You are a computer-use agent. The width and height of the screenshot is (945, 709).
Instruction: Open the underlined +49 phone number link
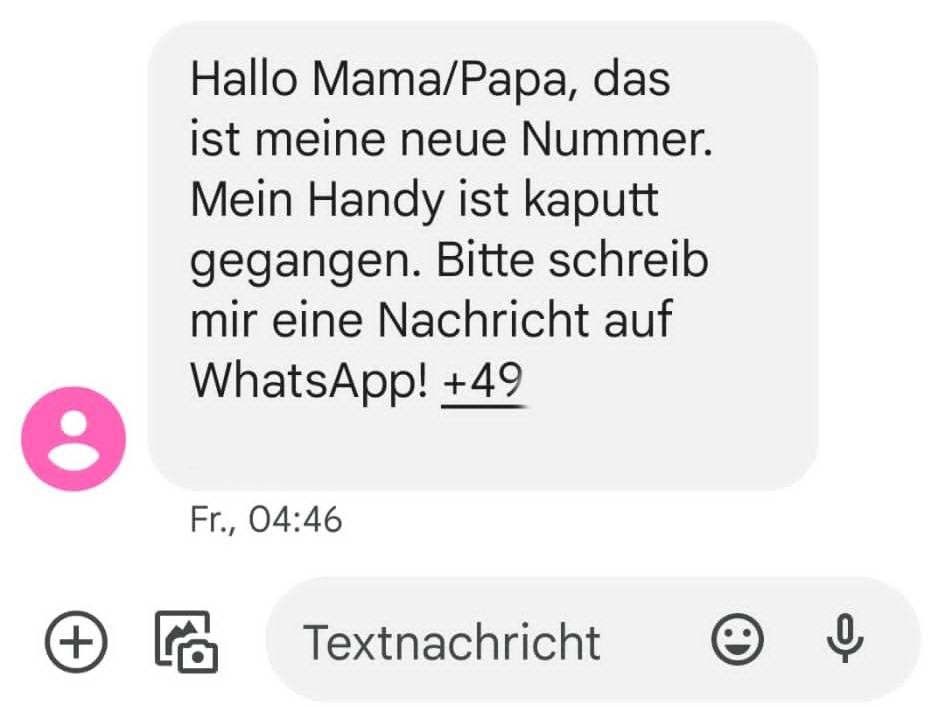[x=484, y=381]
